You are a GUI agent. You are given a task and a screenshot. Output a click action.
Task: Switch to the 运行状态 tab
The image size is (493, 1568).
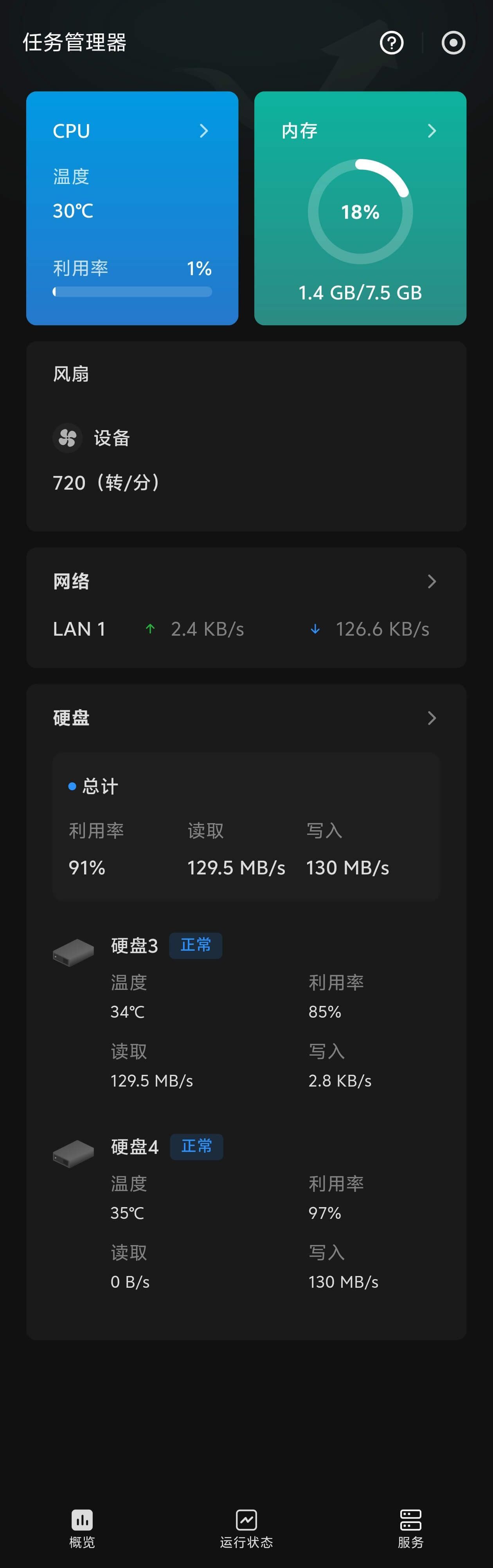[x=246, y=1528]
